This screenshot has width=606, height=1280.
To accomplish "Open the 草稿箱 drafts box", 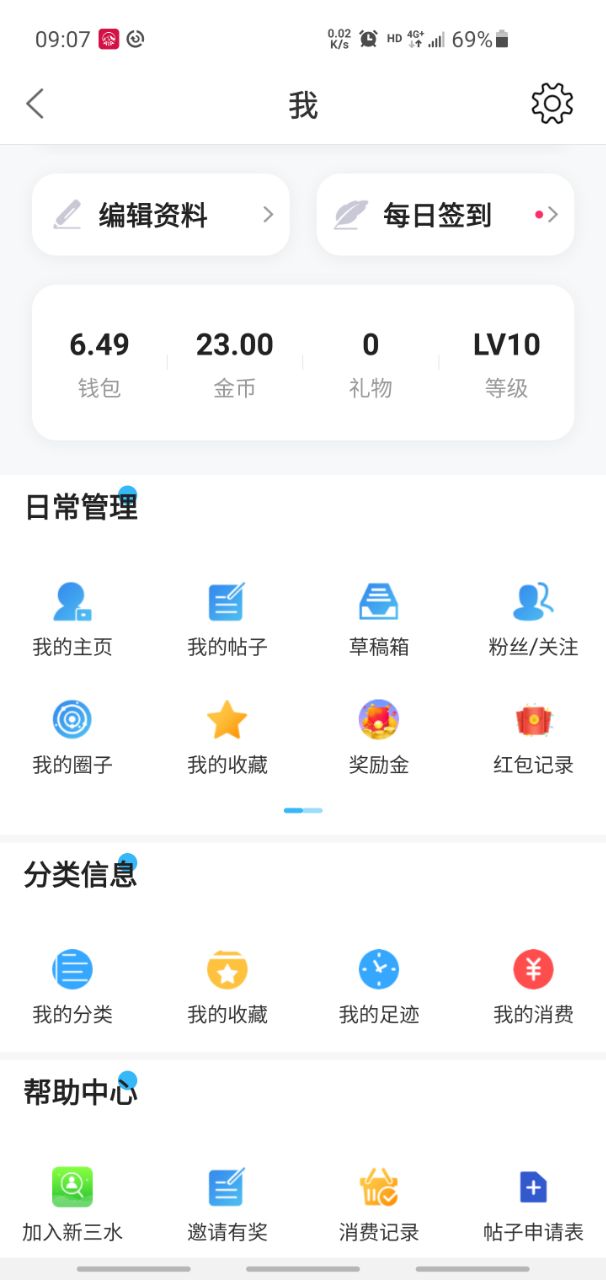I will tap(379, 620).
